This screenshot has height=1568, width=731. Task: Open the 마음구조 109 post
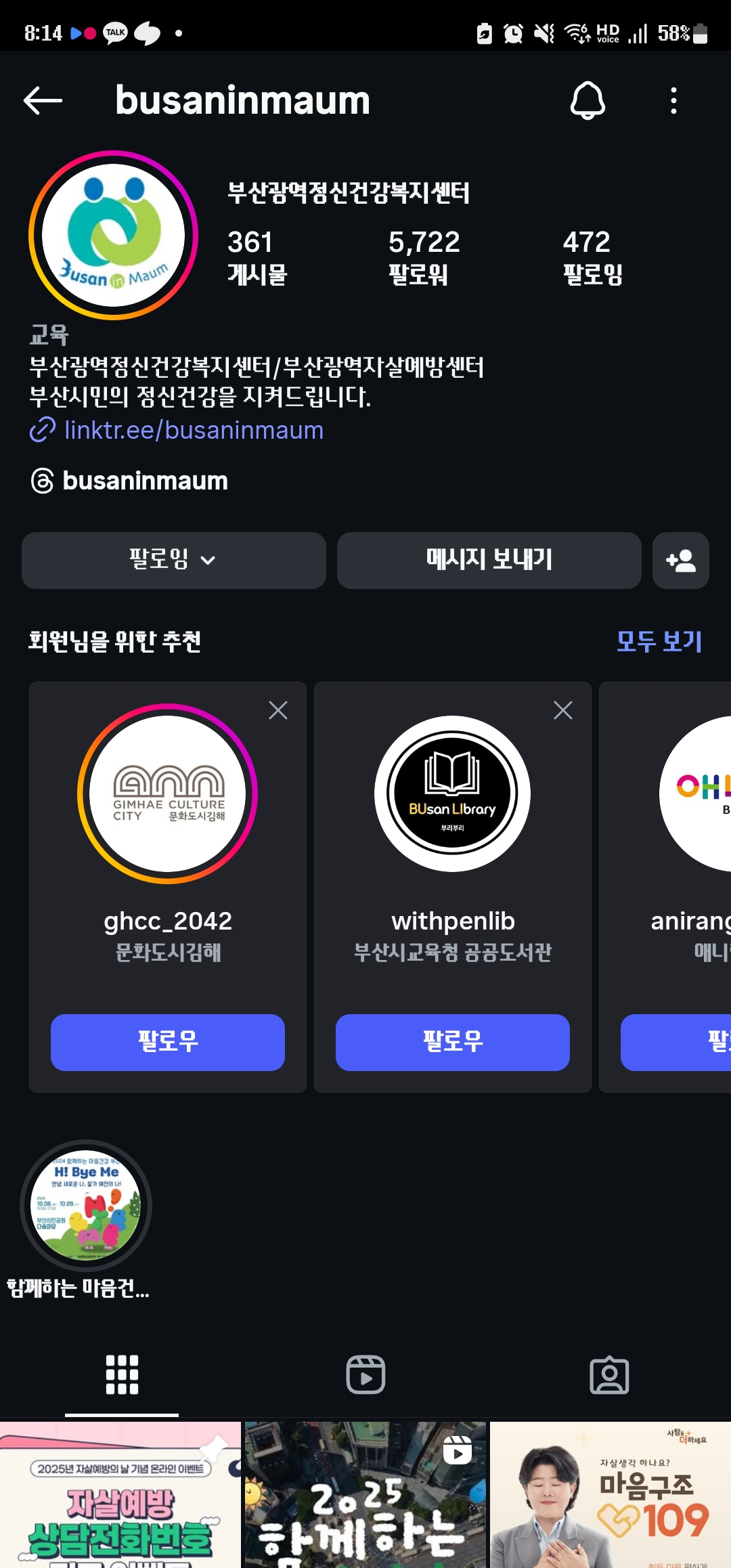[610, 1495]
